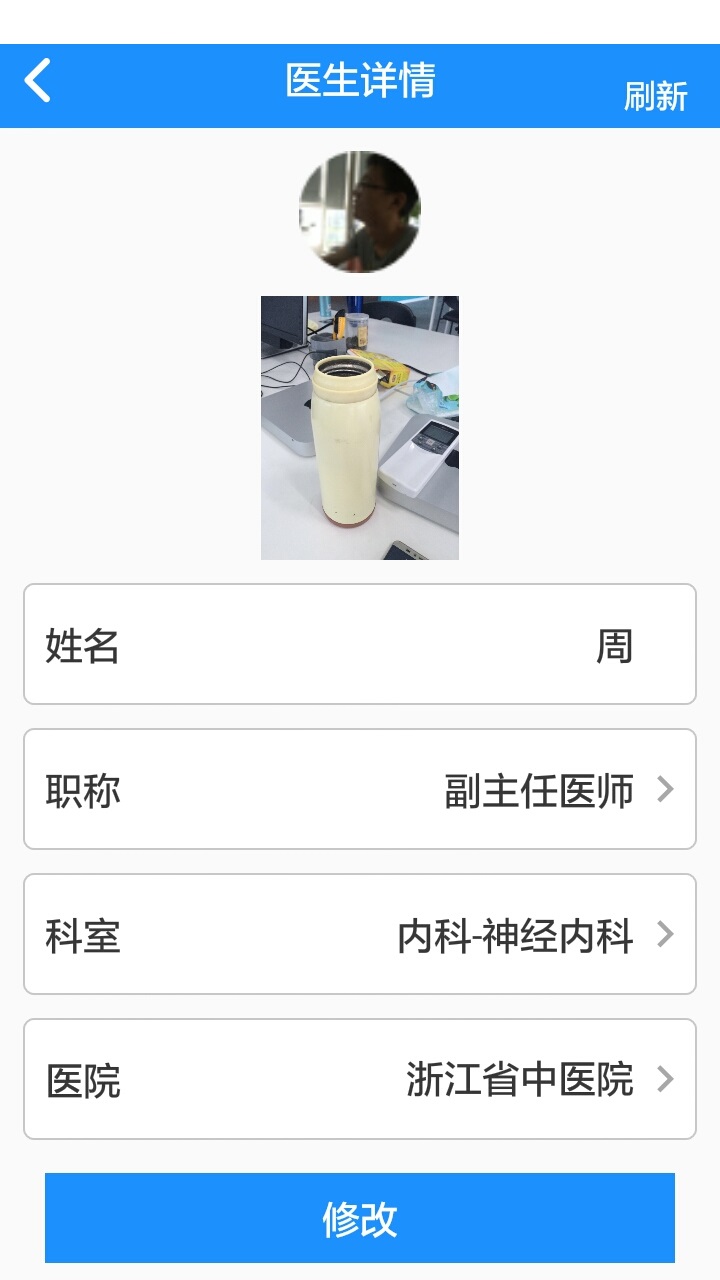
Task: View the thermos cup photo
Action: pos(359,427)
